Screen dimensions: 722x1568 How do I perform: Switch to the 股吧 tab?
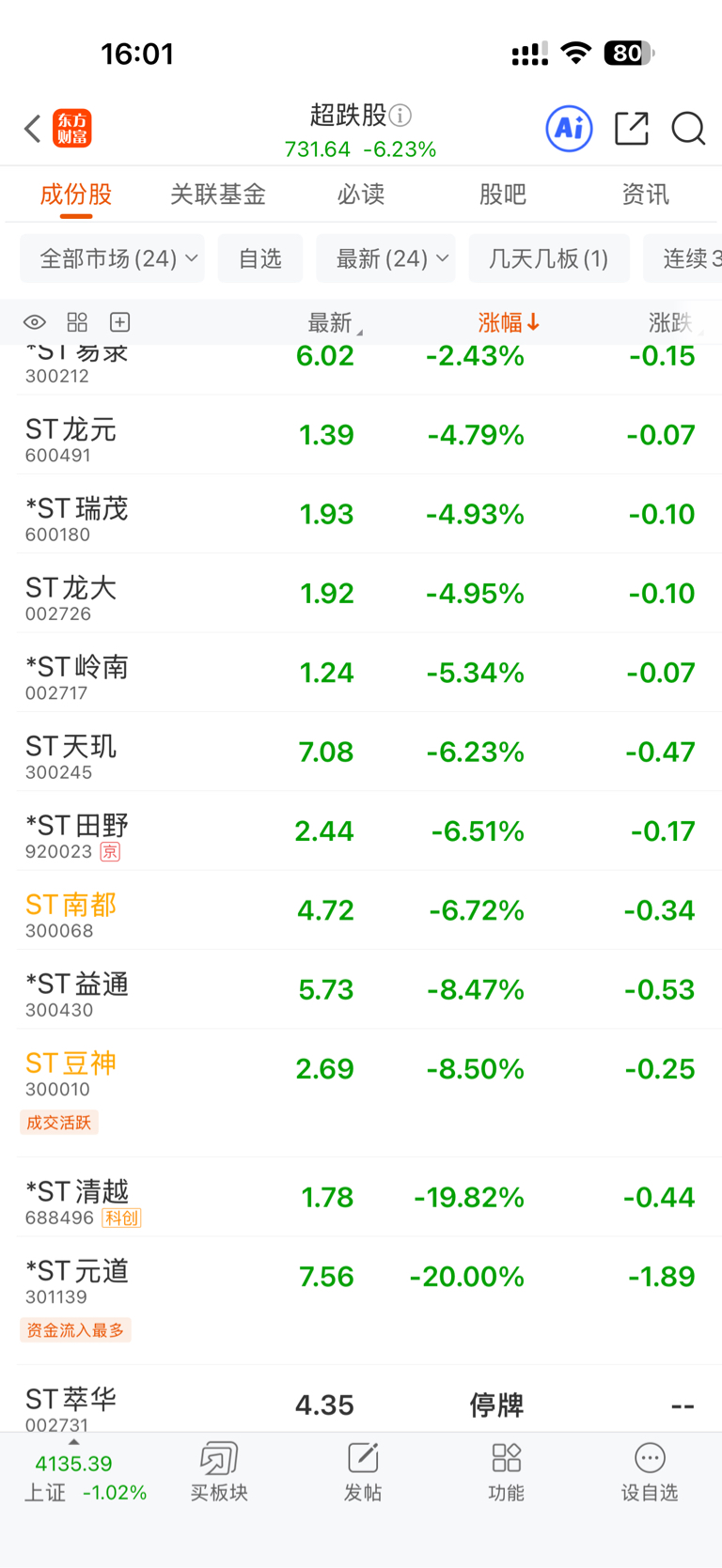[x=503, y=194]
